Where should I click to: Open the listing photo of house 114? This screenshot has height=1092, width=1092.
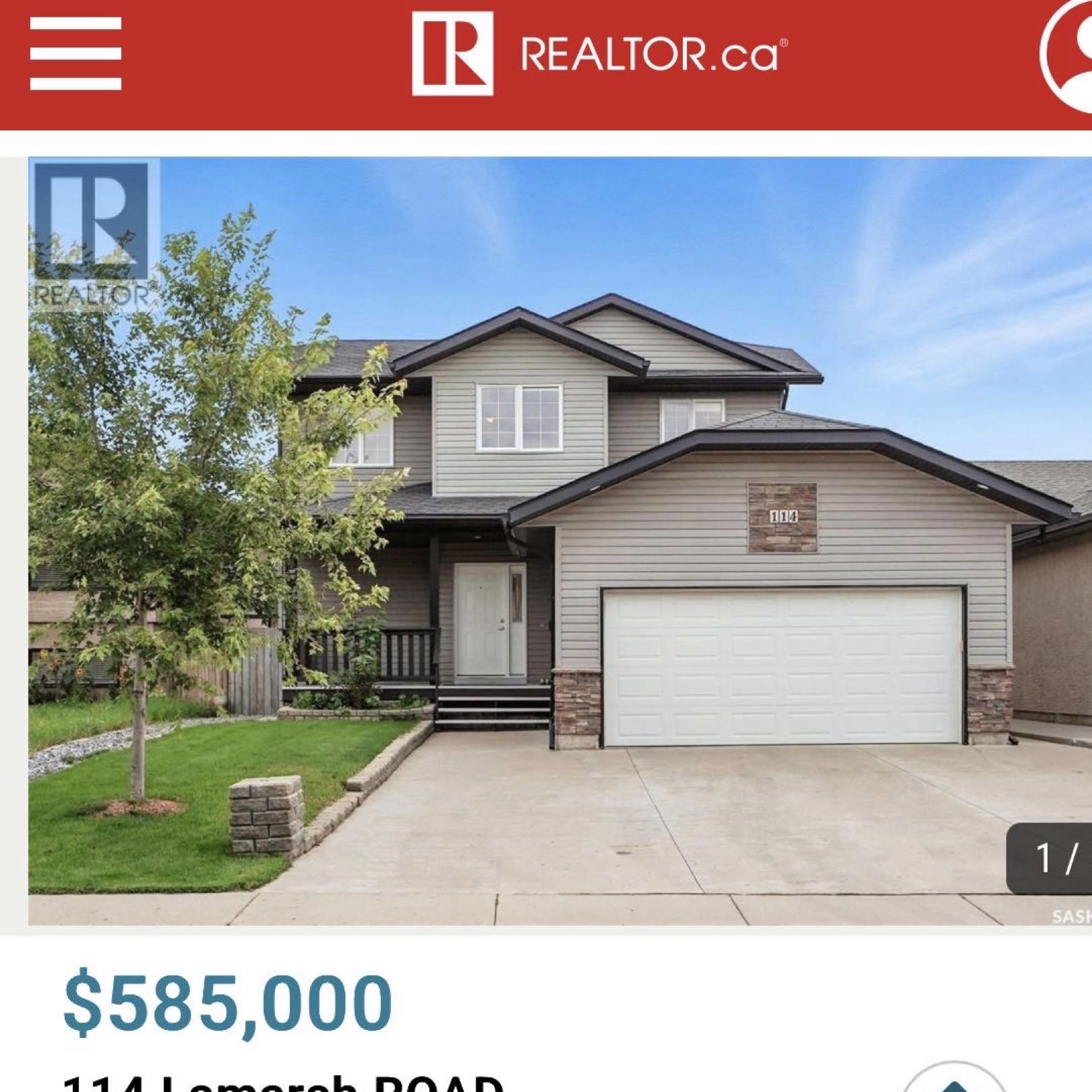pyautogui.click(x=559, y=539)
